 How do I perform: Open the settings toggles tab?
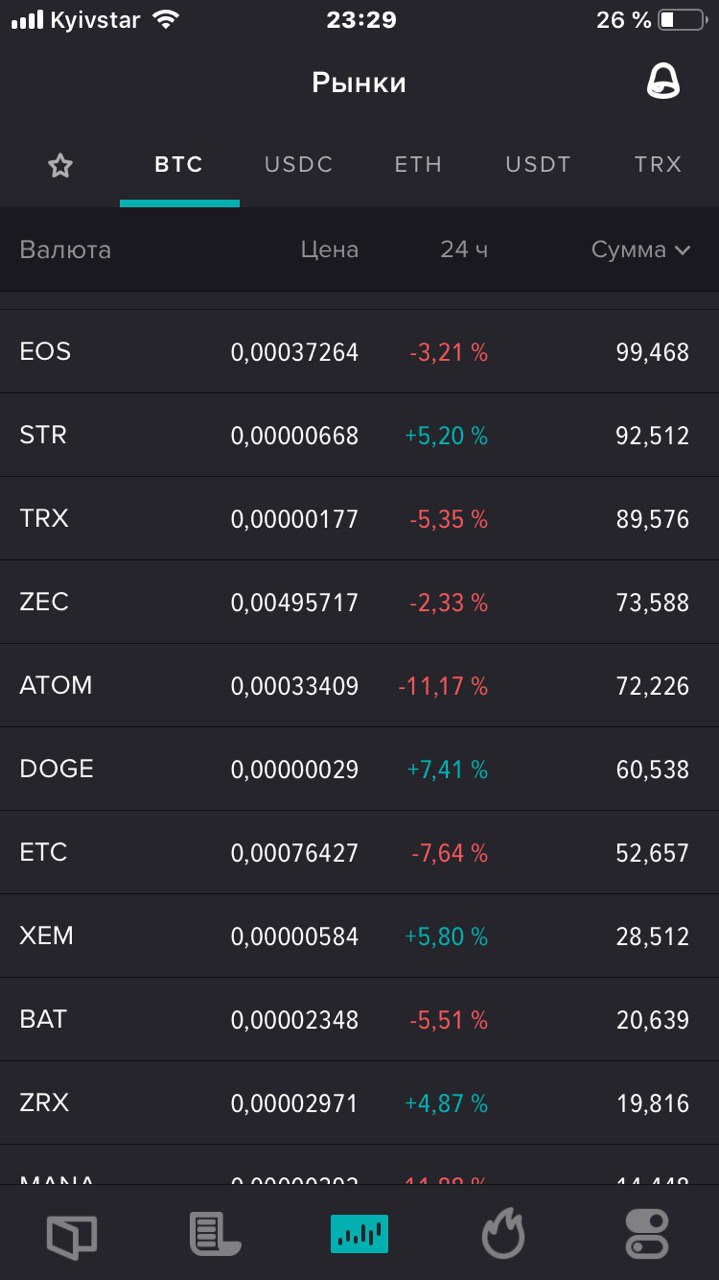(x=647, y=1234)
